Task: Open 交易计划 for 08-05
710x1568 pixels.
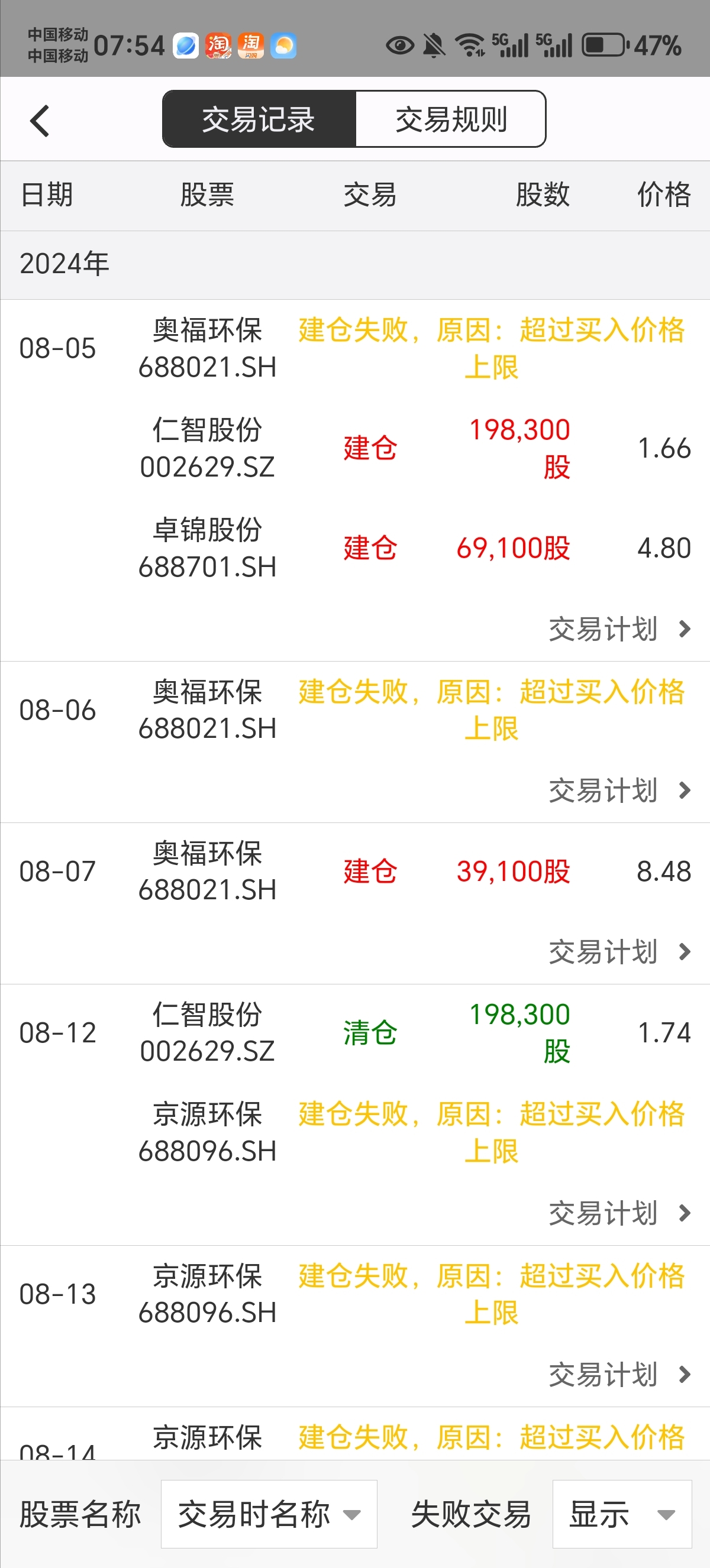Action: pos(619,629)
